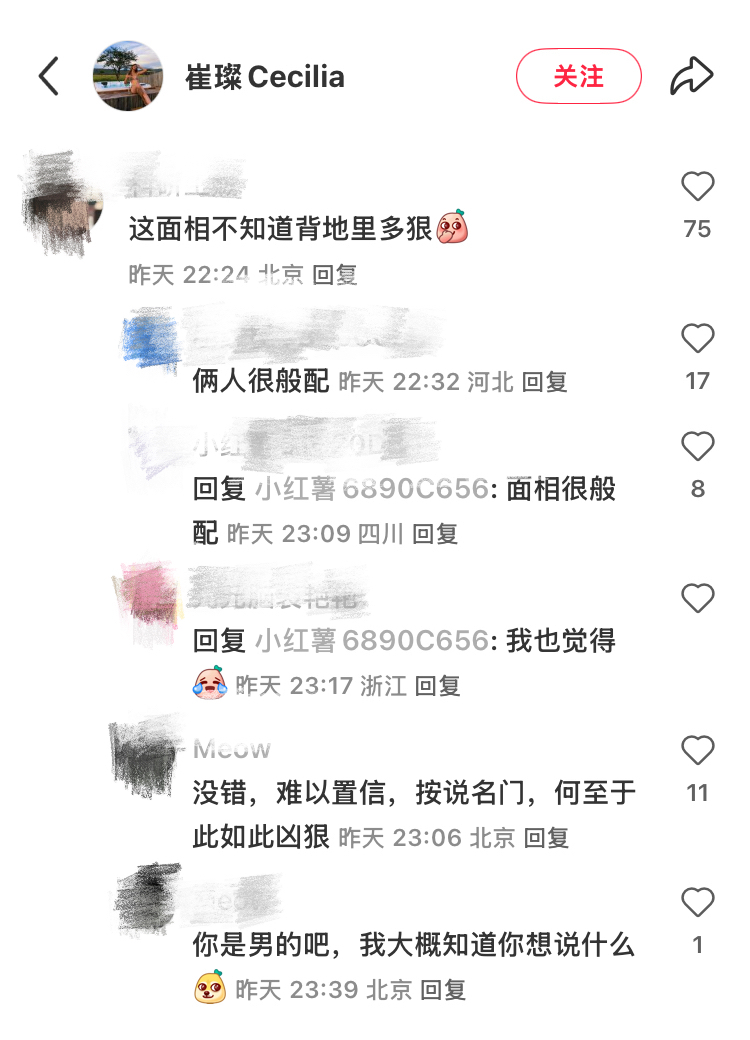This screenshot has height=1040, width=750.
Task: Share this post via arrow icon
Action: pos(691,76)
